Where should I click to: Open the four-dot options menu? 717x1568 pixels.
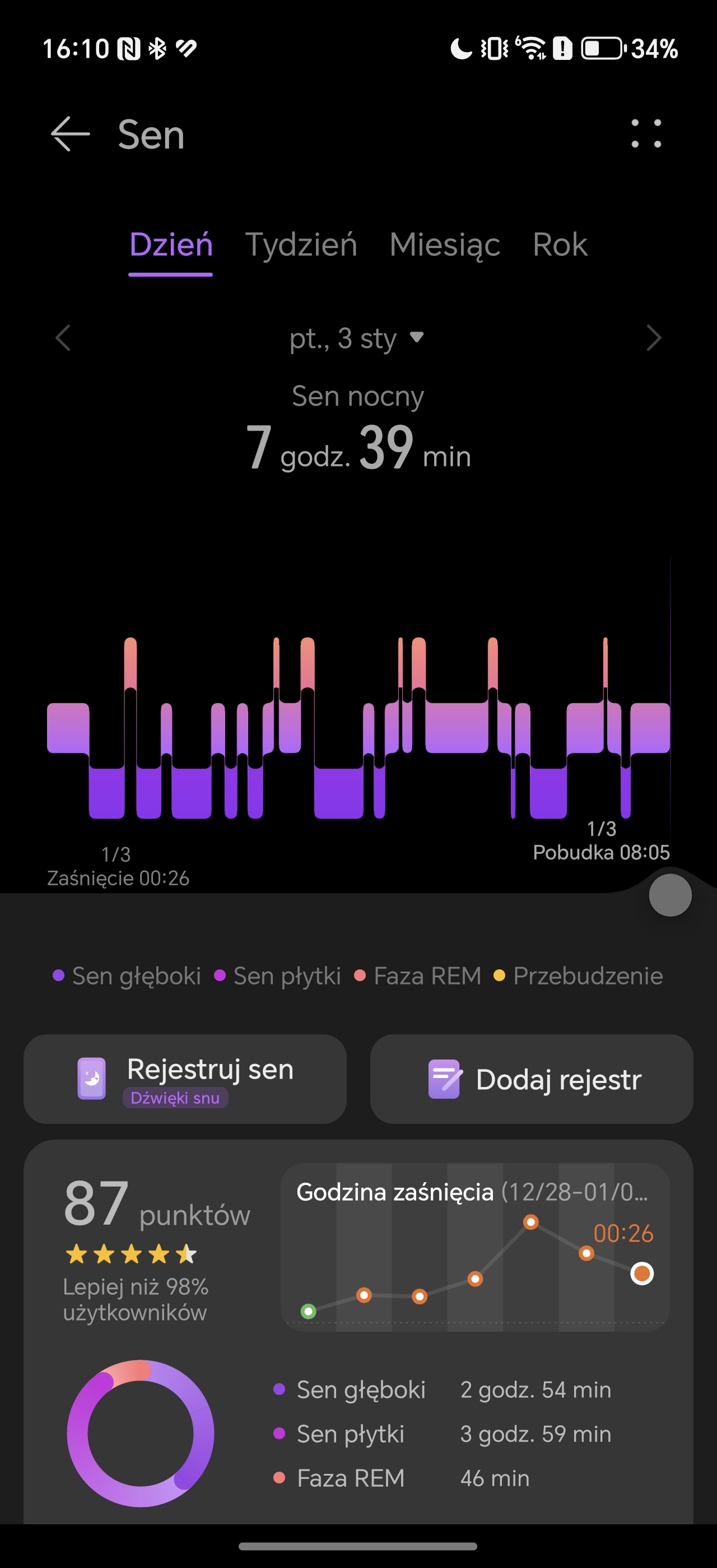(x=646, y=134)
